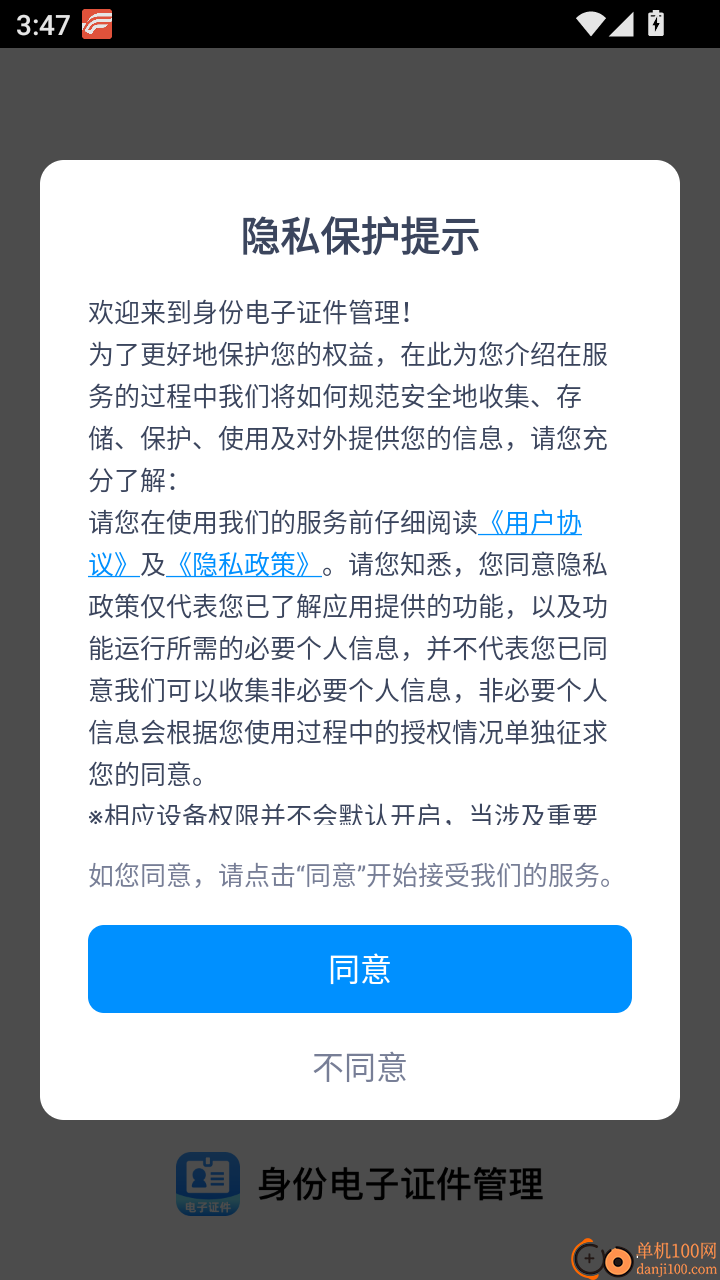The image size is (720, 1280).
Task: Tap the 电子证件 app icon
Action: 207,1183
